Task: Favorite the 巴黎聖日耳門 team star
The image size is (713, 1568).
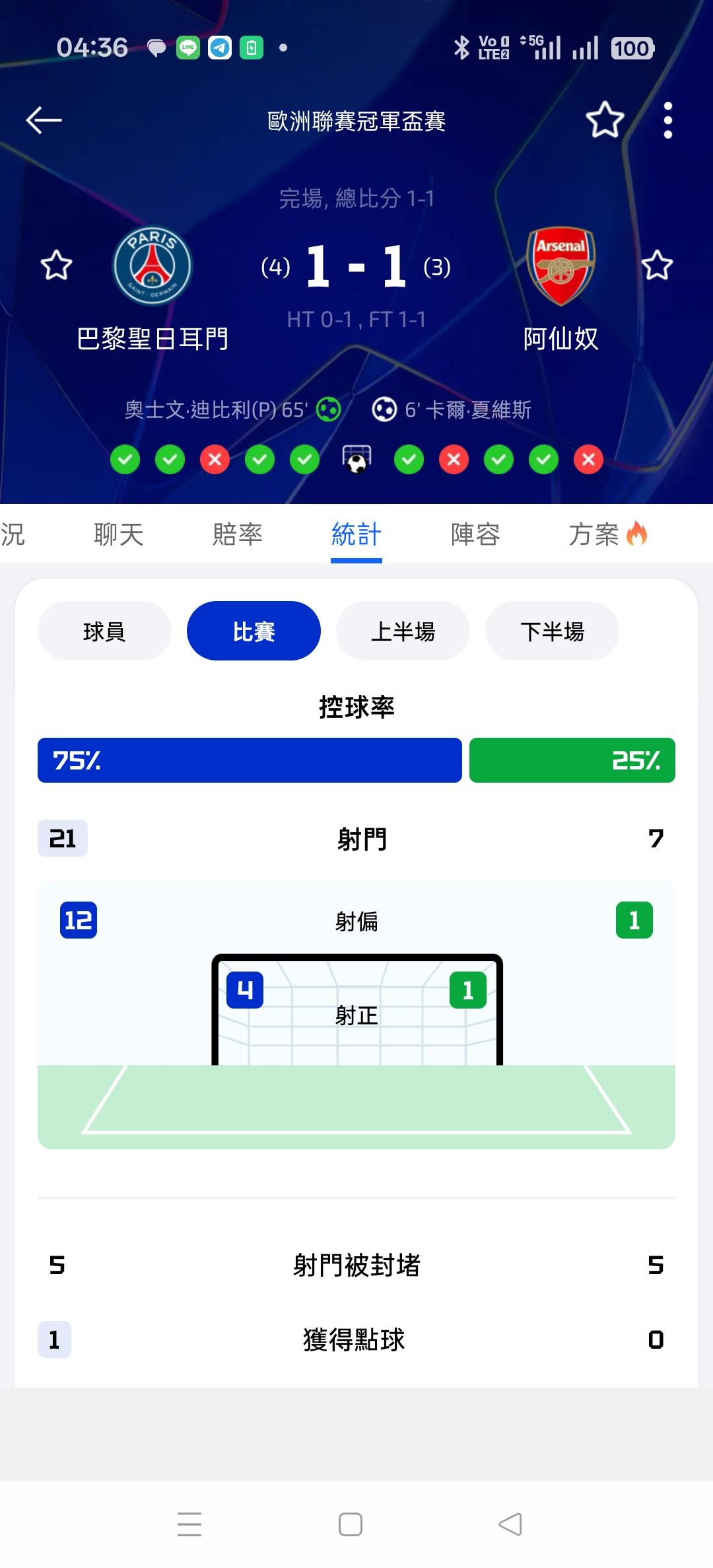Action: click(56, 266)
